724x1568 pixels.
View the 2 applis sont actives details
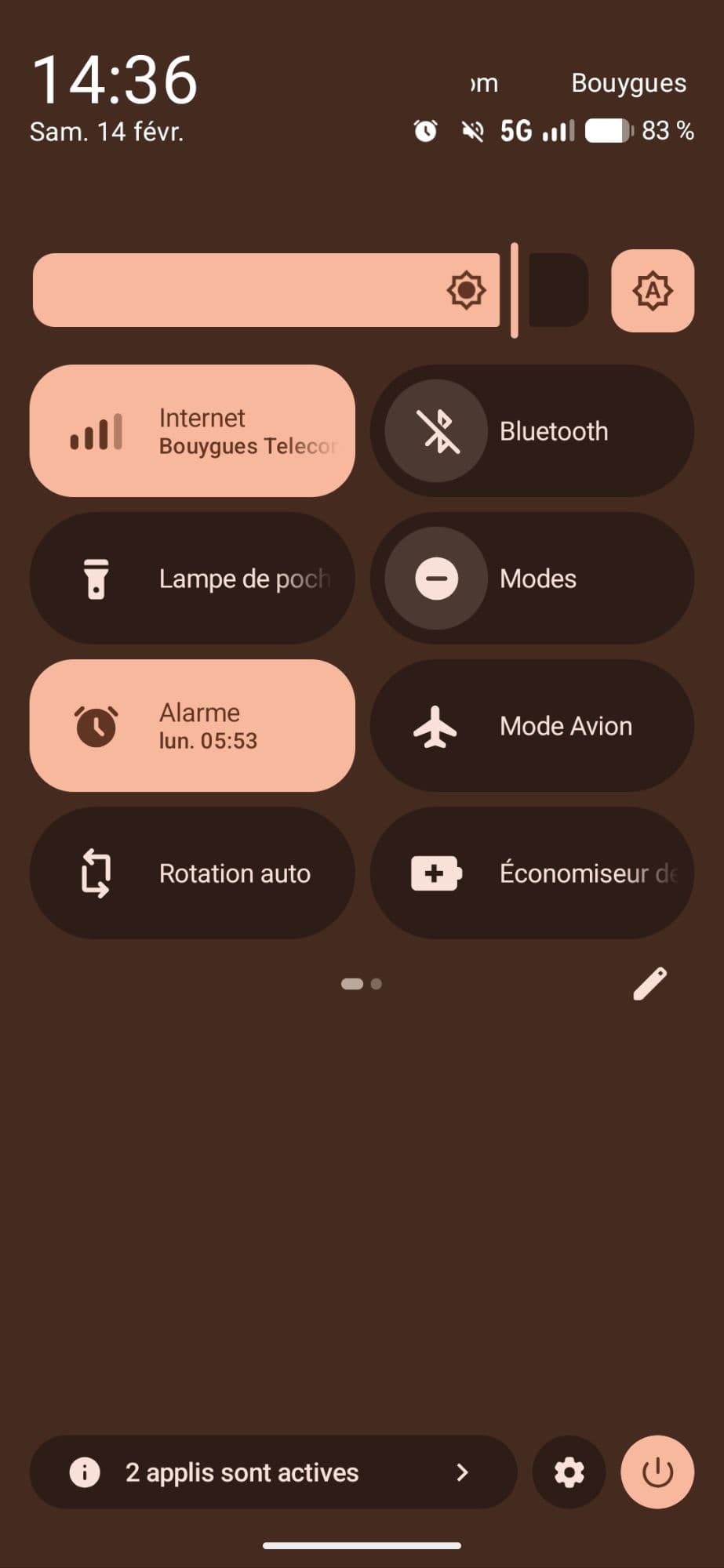coord(272,1472)
